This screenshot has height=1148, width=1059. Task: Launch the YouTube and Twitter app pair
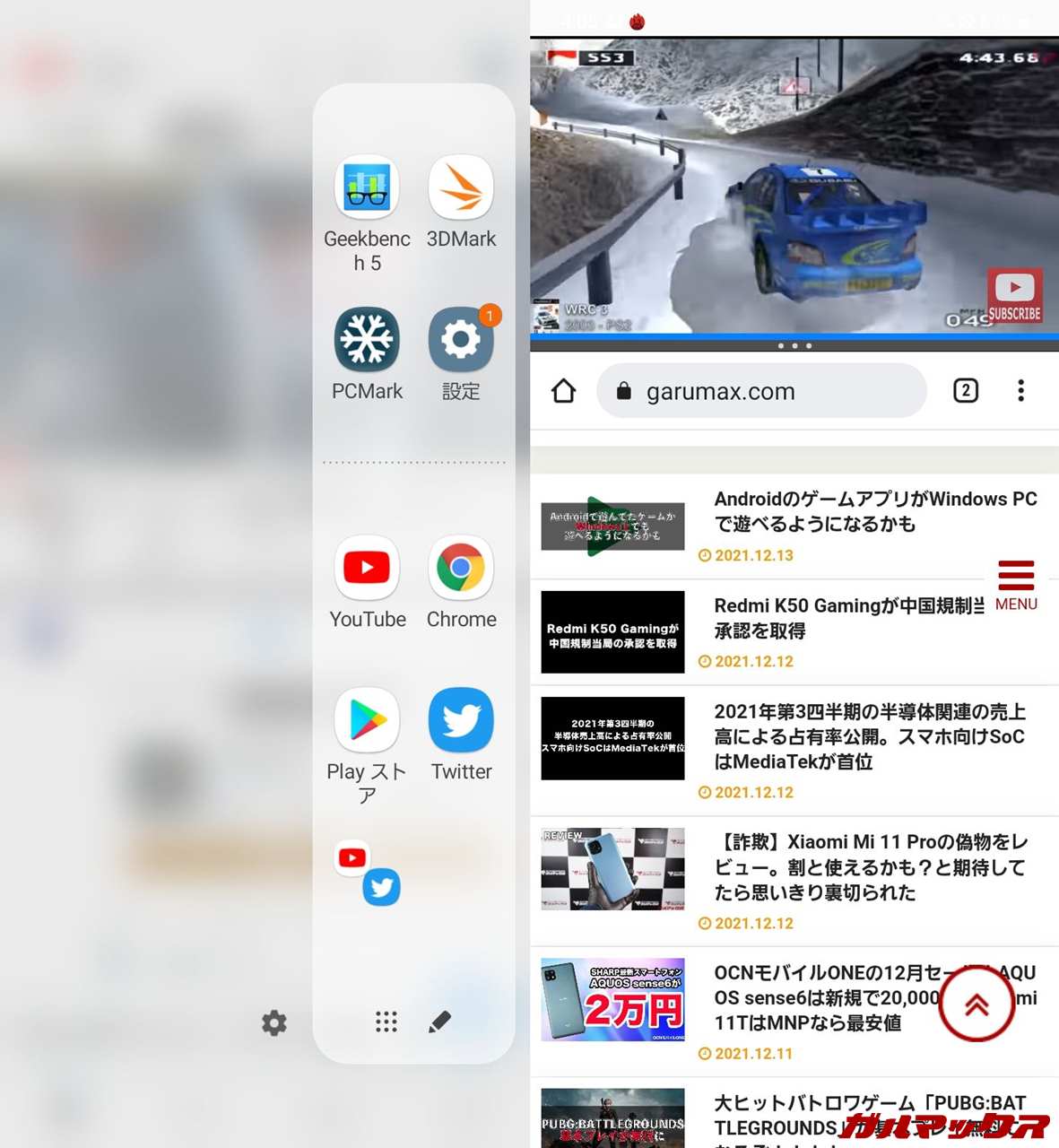[368, 873]
